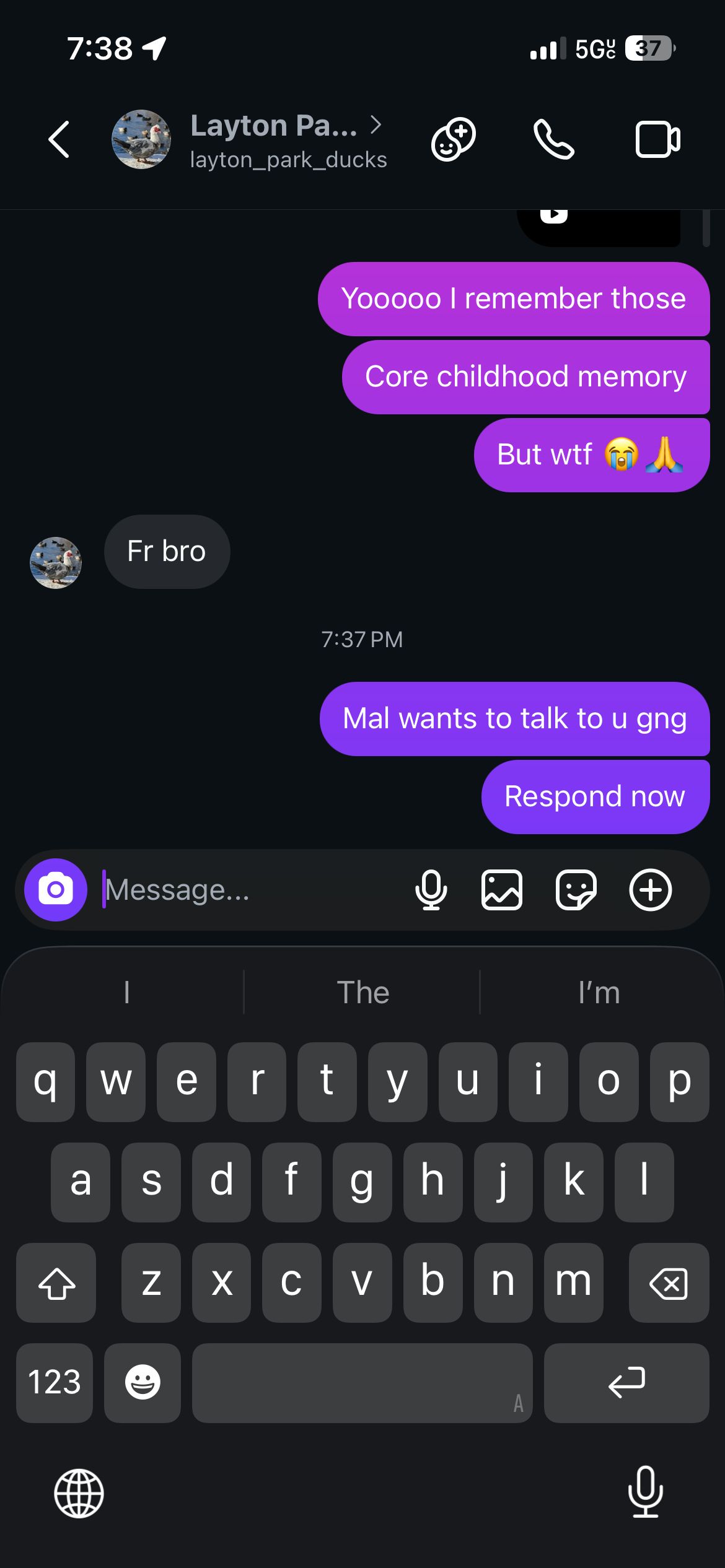Tap the globe key to change keyboard language

pyautogui.click(x=79, y=1493)
